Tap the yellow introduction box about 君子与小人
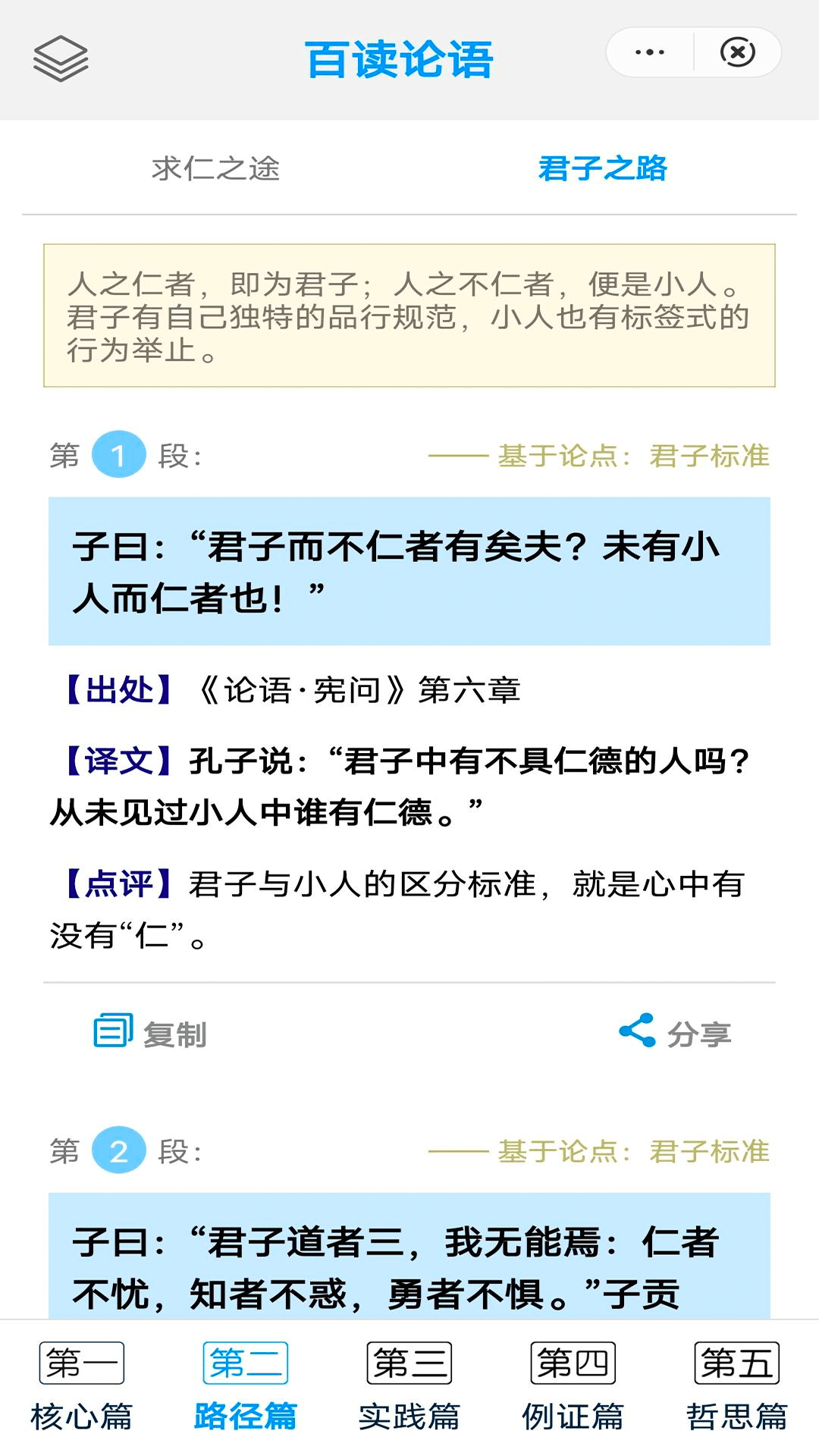This screenshot has width=819, height=1456. coord(409,312)
